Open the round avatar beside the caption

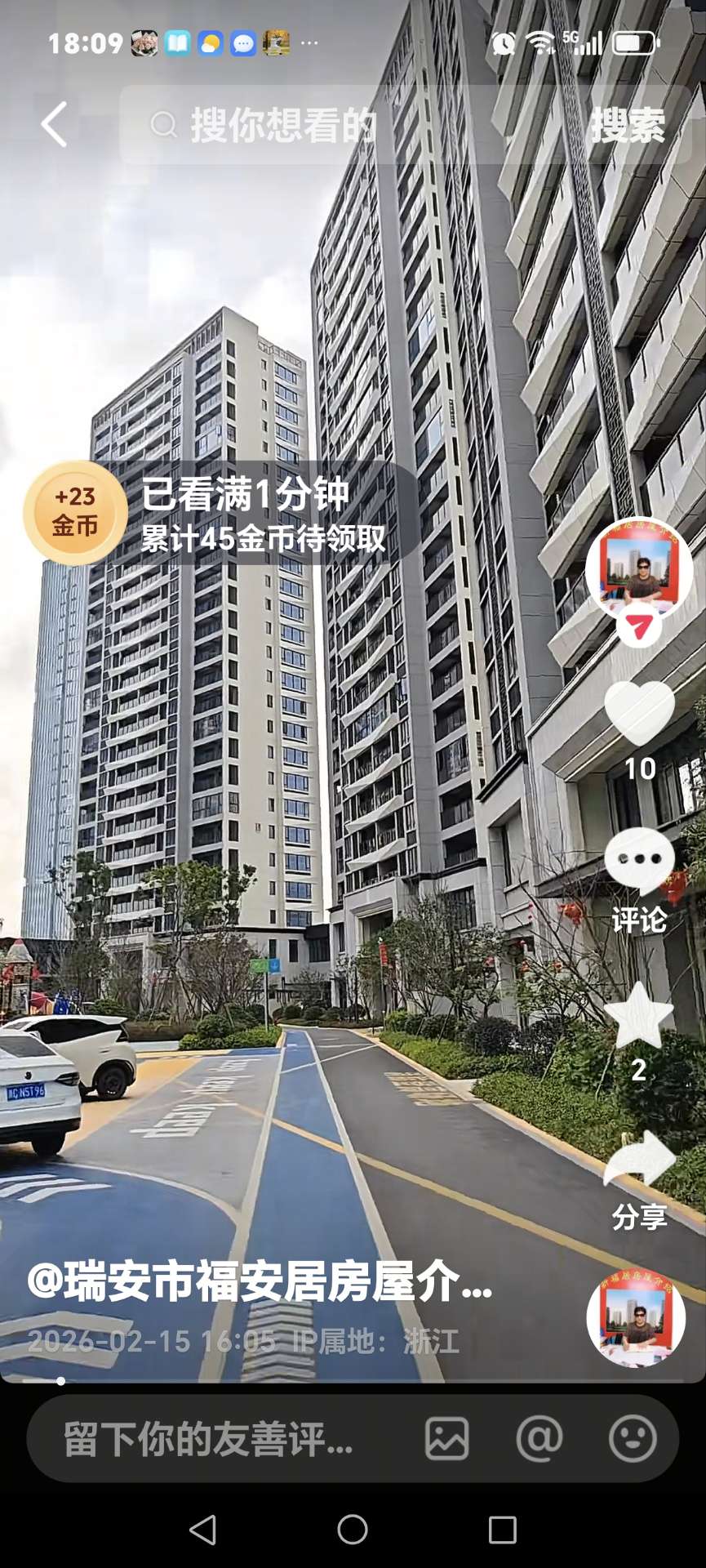pos(636,1316)
